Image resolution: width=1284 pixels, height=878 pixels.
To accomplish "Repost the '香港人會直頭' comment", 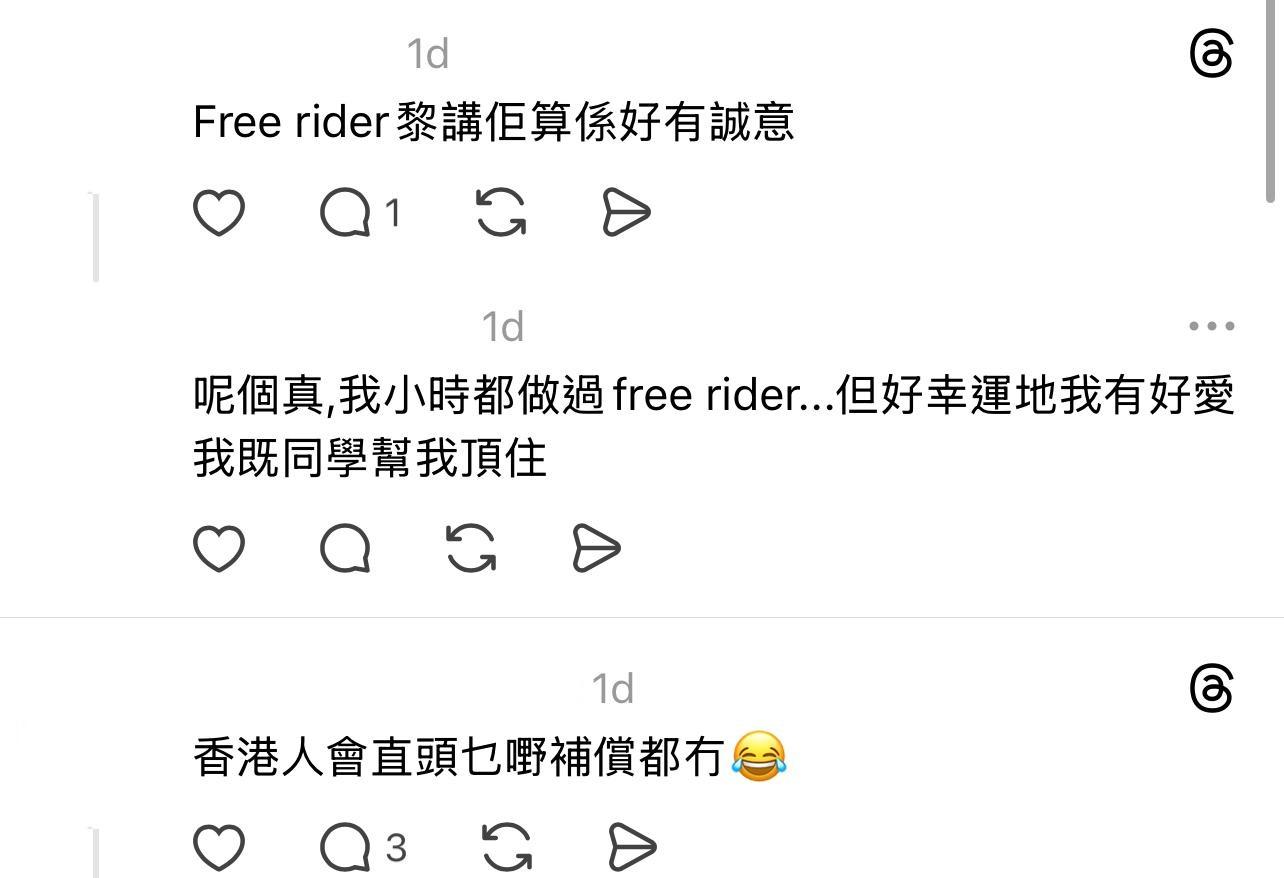I will click(x=507, y=848).
